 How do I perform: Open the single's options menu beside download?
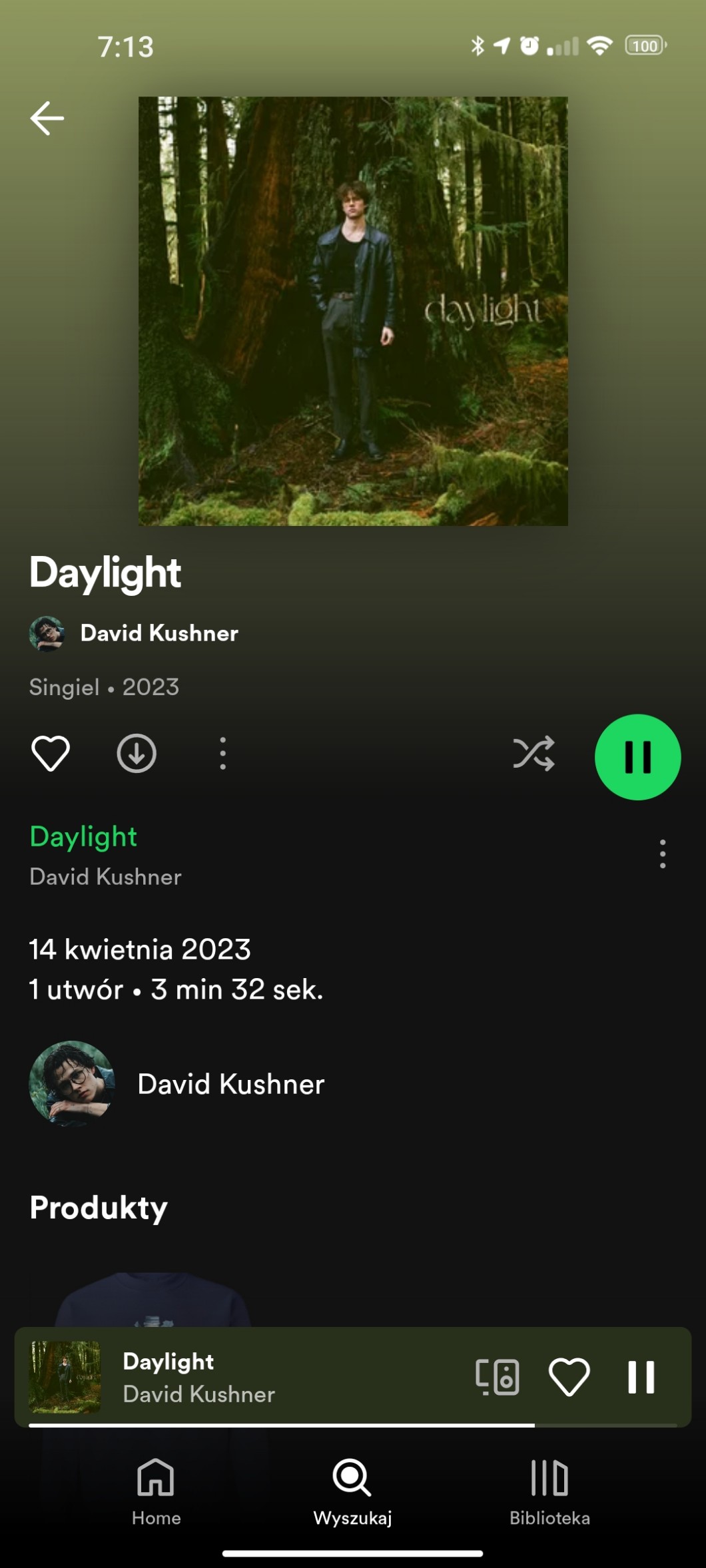coord(222,754)
